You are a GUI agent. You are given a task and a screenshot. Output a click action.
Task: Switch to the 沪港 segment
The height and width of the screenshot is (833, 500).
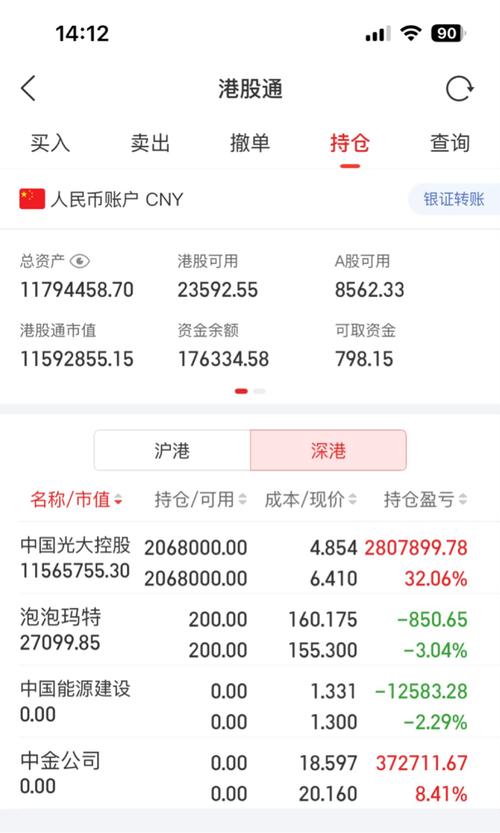point(172,450)
